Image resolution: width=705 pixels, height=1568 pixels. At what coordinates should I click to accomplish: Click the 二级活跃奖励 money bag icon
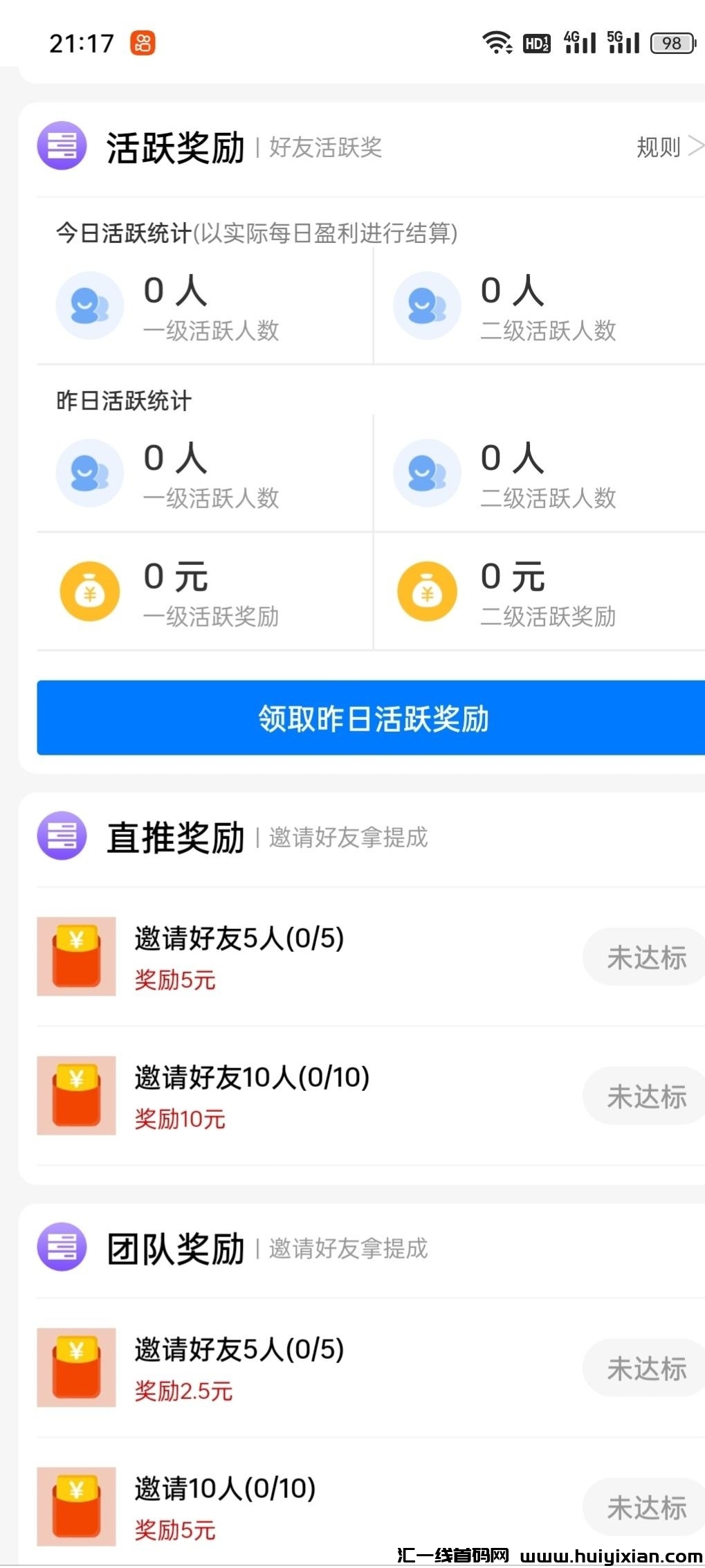426,591
